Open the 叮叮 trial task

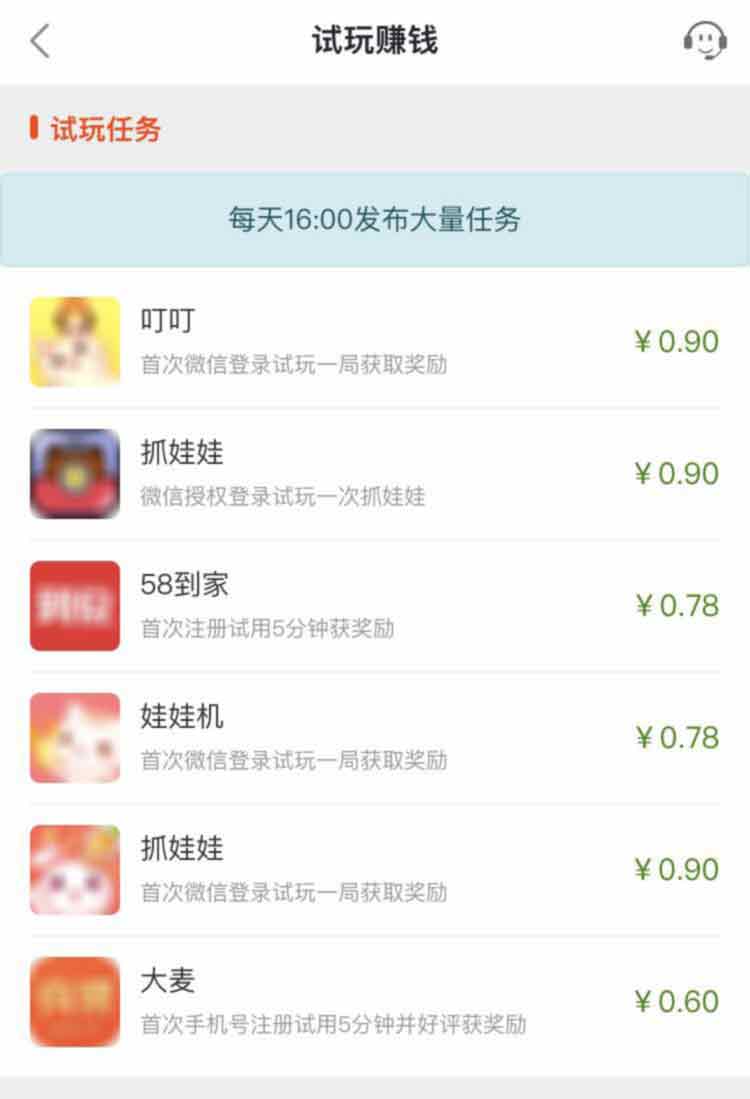pos(374,342)
